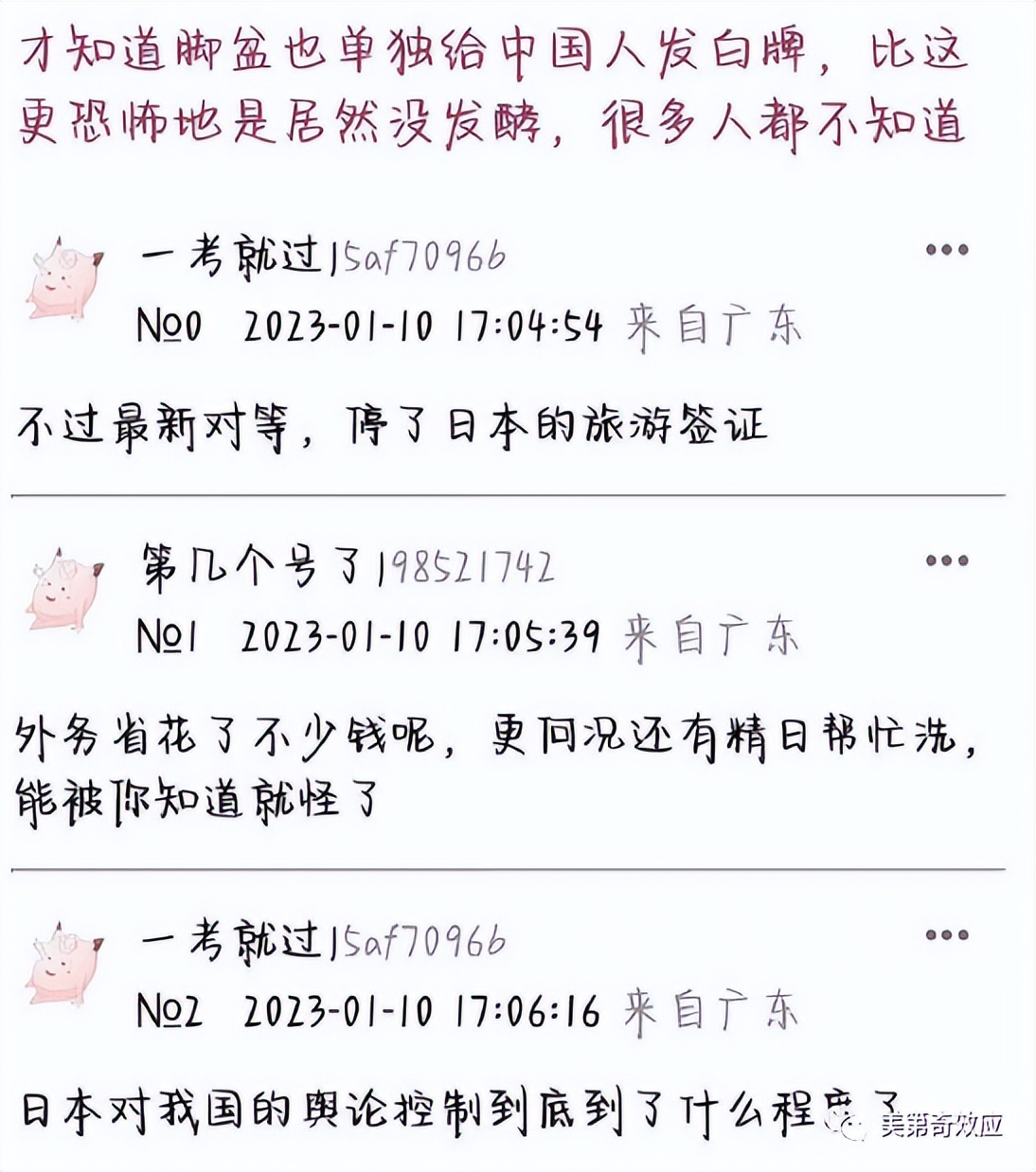Select the No2 floor marker
Image resolution: width=1036 pixels, height=1172 pixels.
click(x=170, y=1008)
